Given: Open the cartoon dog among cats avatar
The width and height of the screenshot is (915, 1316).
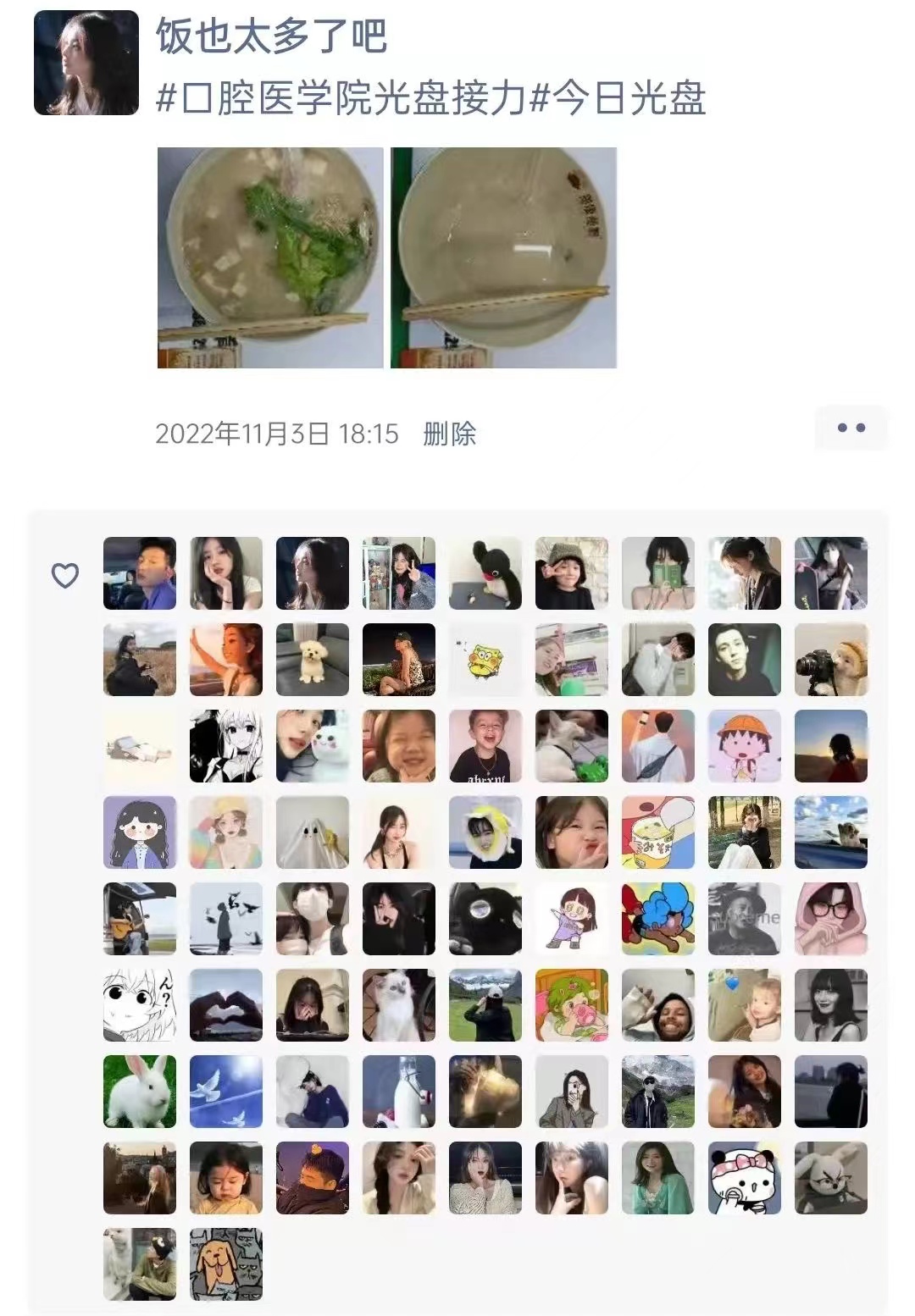Looking at the screenshot, I should click(x=225, y=1264).
